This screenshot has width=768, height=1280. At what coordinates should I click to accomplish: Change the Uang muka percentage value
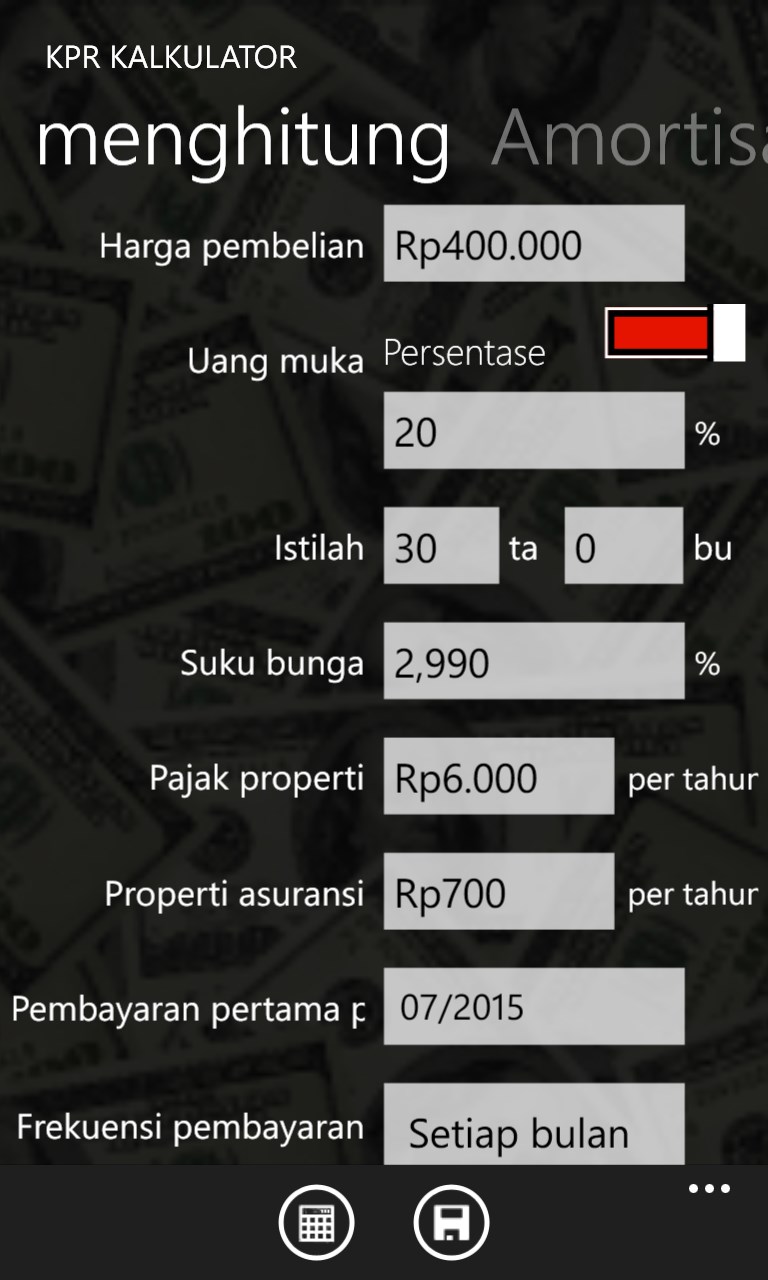coord(533,431)
